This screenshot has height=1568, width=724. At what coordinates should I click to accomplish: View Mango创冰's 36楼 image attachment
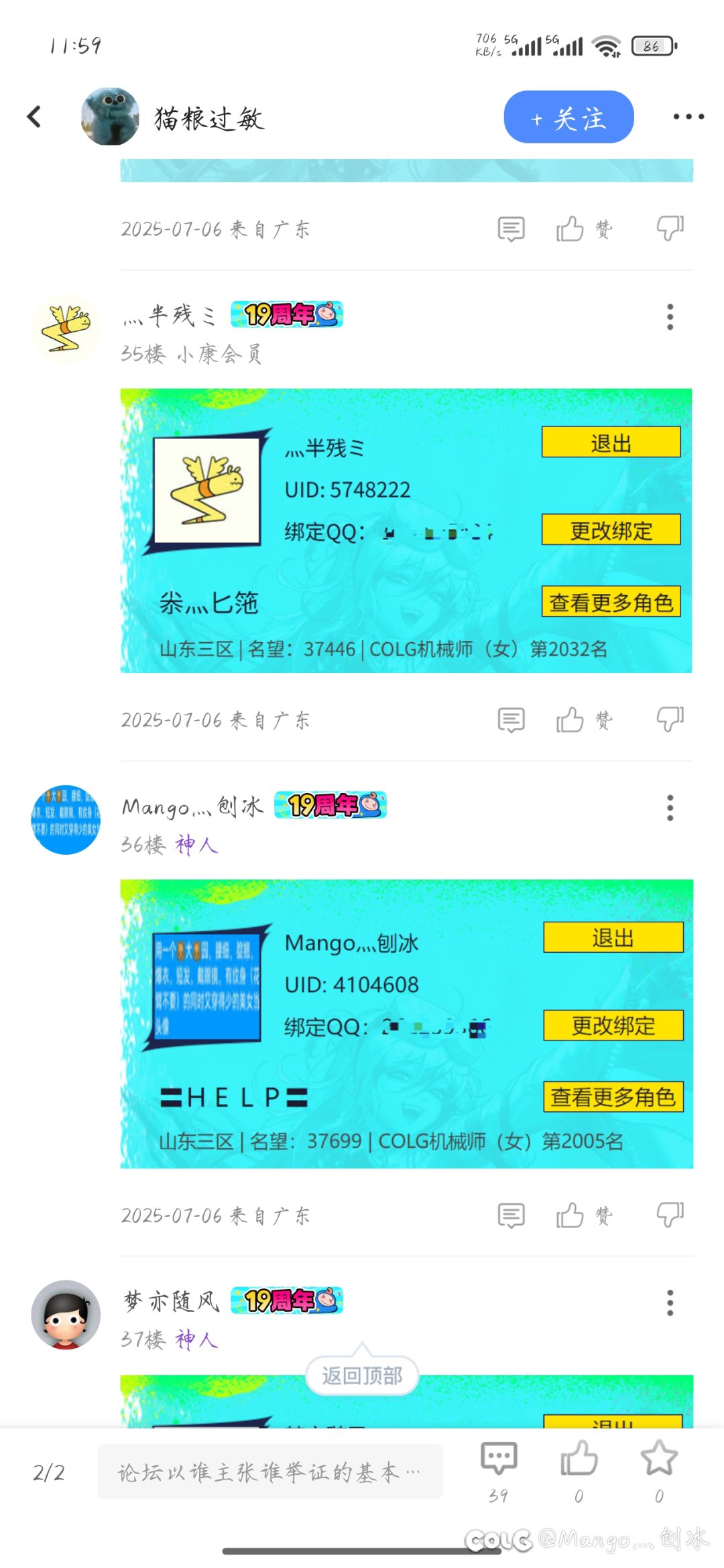pyautogui.click(x=406, y=1024)
